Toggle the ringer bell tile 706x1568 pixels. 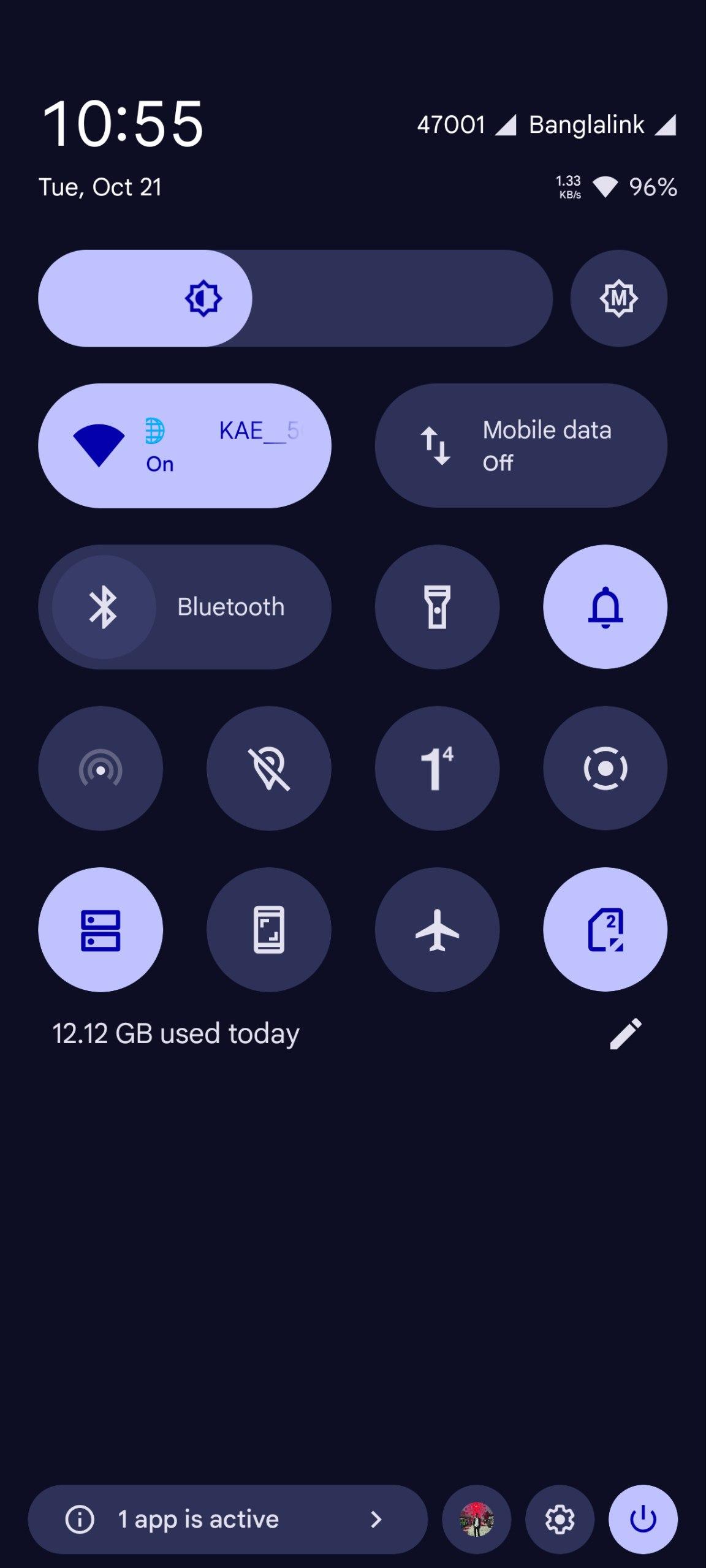[605, 607]
